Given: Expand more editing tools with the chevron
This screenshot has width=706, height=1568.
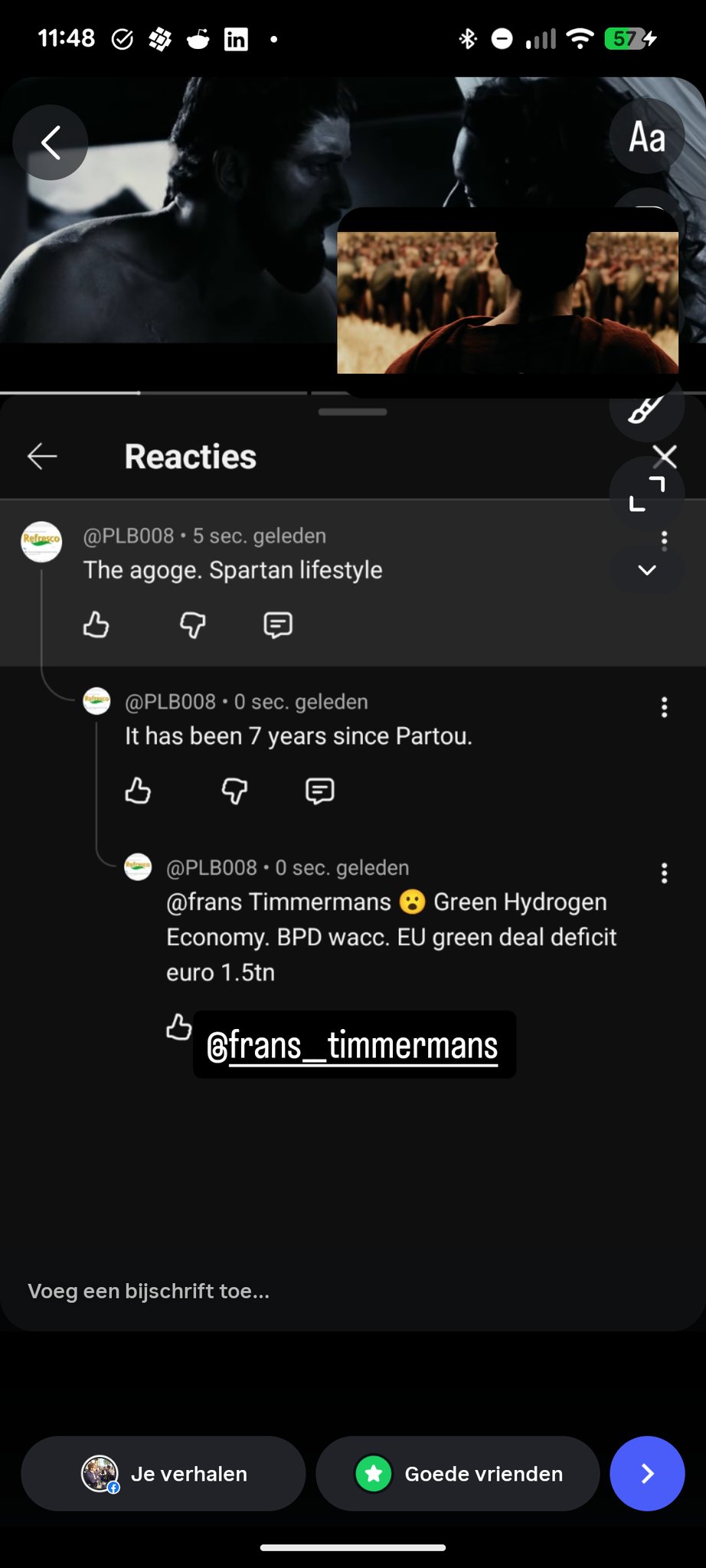Looking at the screenshot, I should 647,570.
